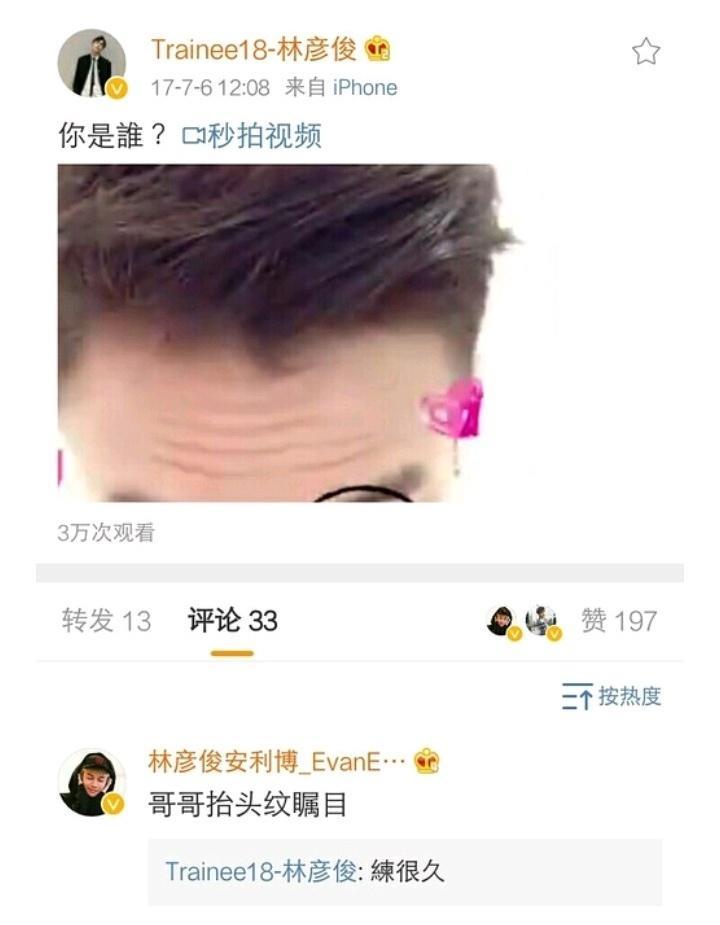This screenshot has height=925, width=720.
Task: Select the 评论 33 tab
Action: coord(232,621)
